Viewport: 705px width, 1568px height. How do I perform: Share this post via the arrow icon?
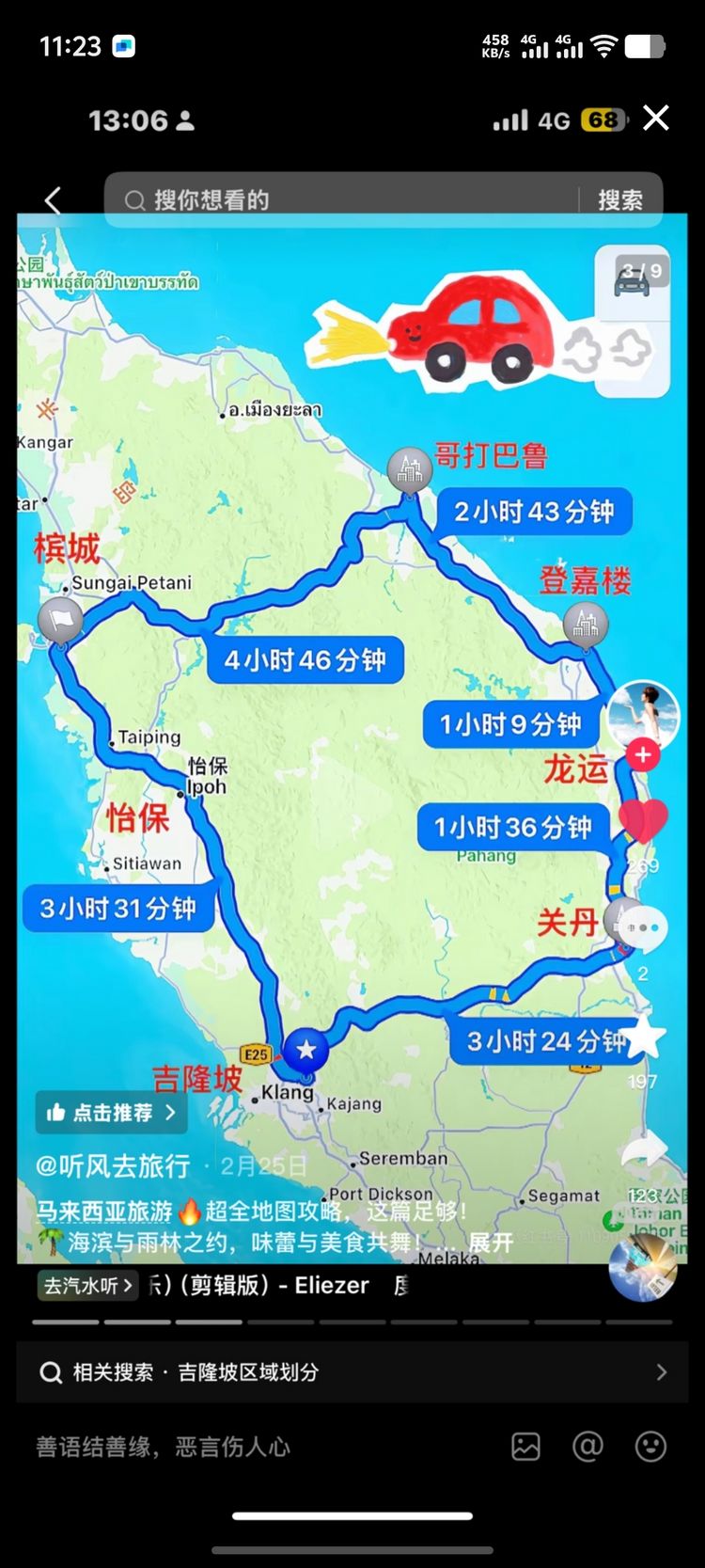click(643, 1150)
